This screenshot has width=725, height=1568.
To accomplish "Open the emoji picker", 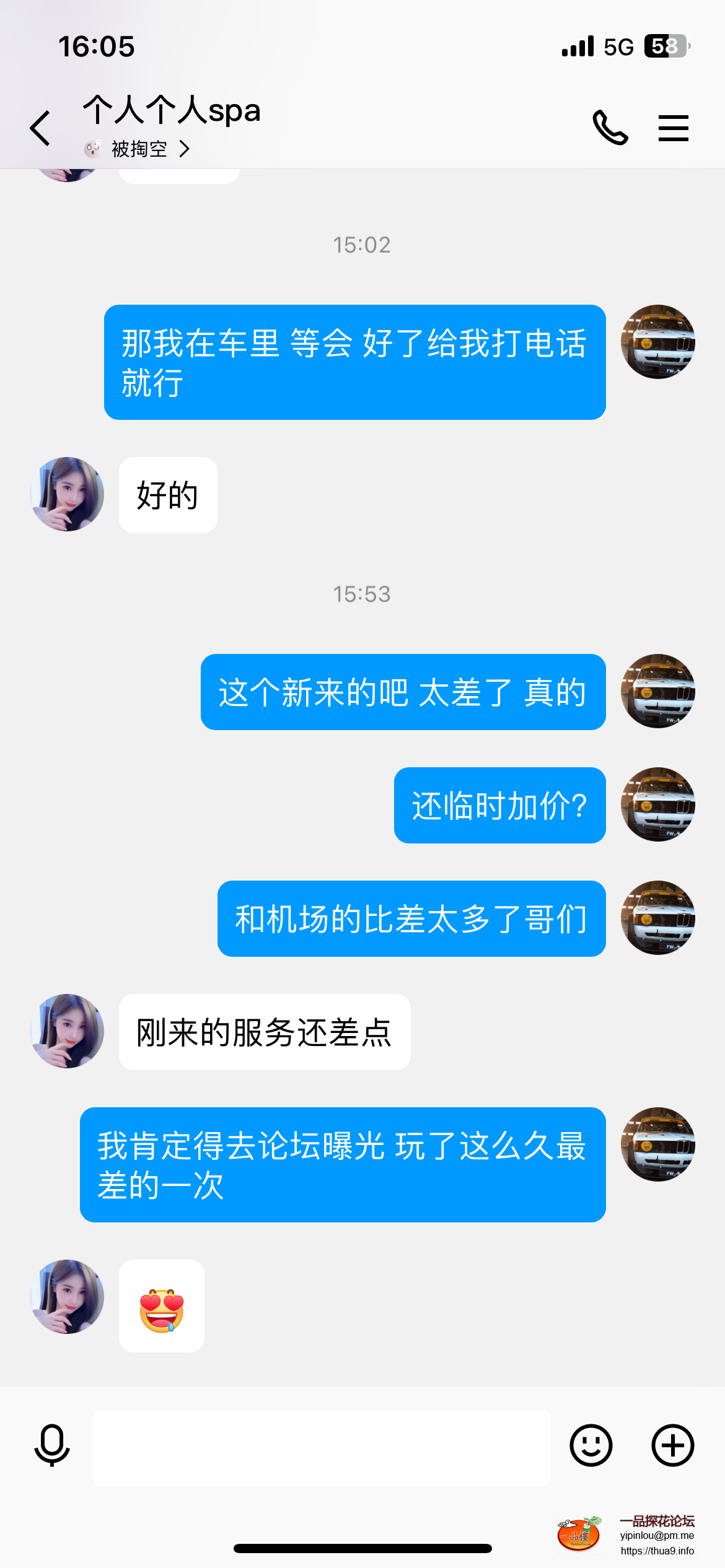I will 591,1445.
